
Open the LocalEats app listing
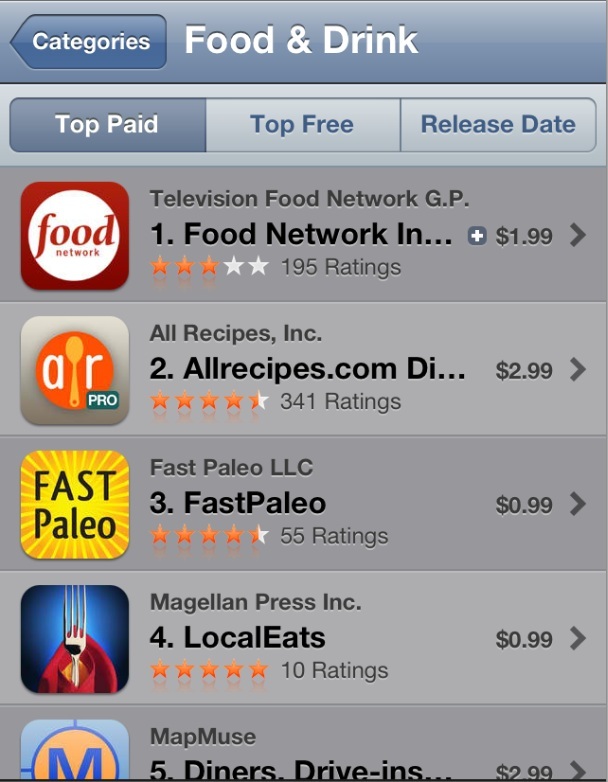[x=304, y=638]
